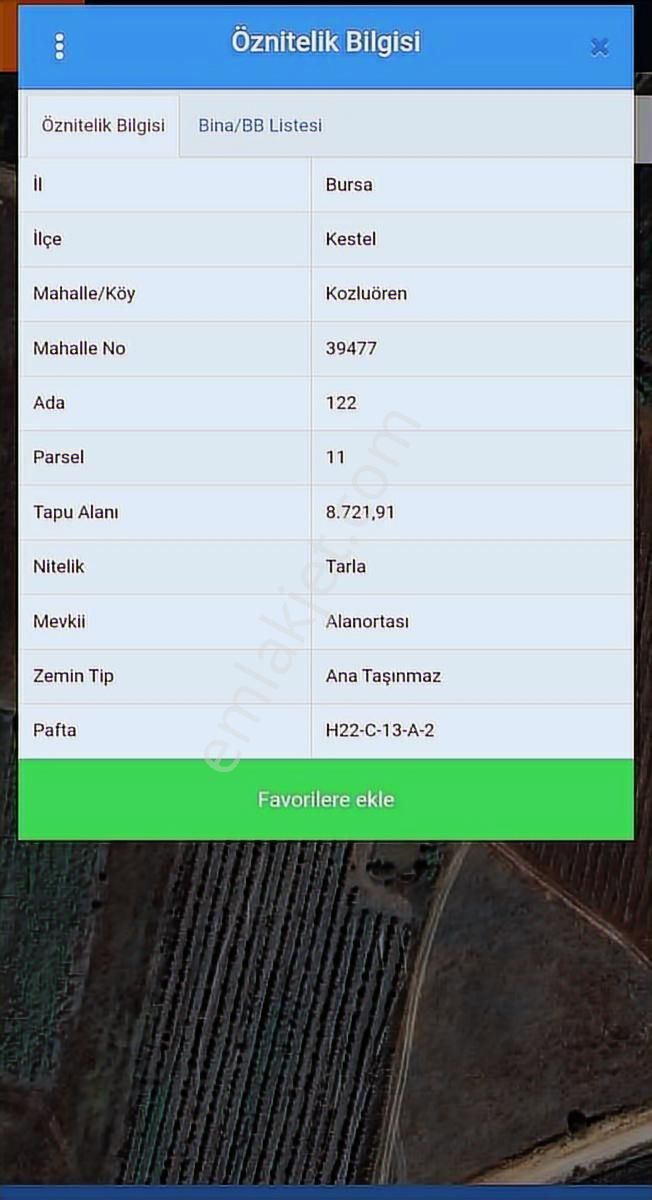Open the three-dot overflow menu
This screenshot has width=652, height=1200.
(59, 46)
